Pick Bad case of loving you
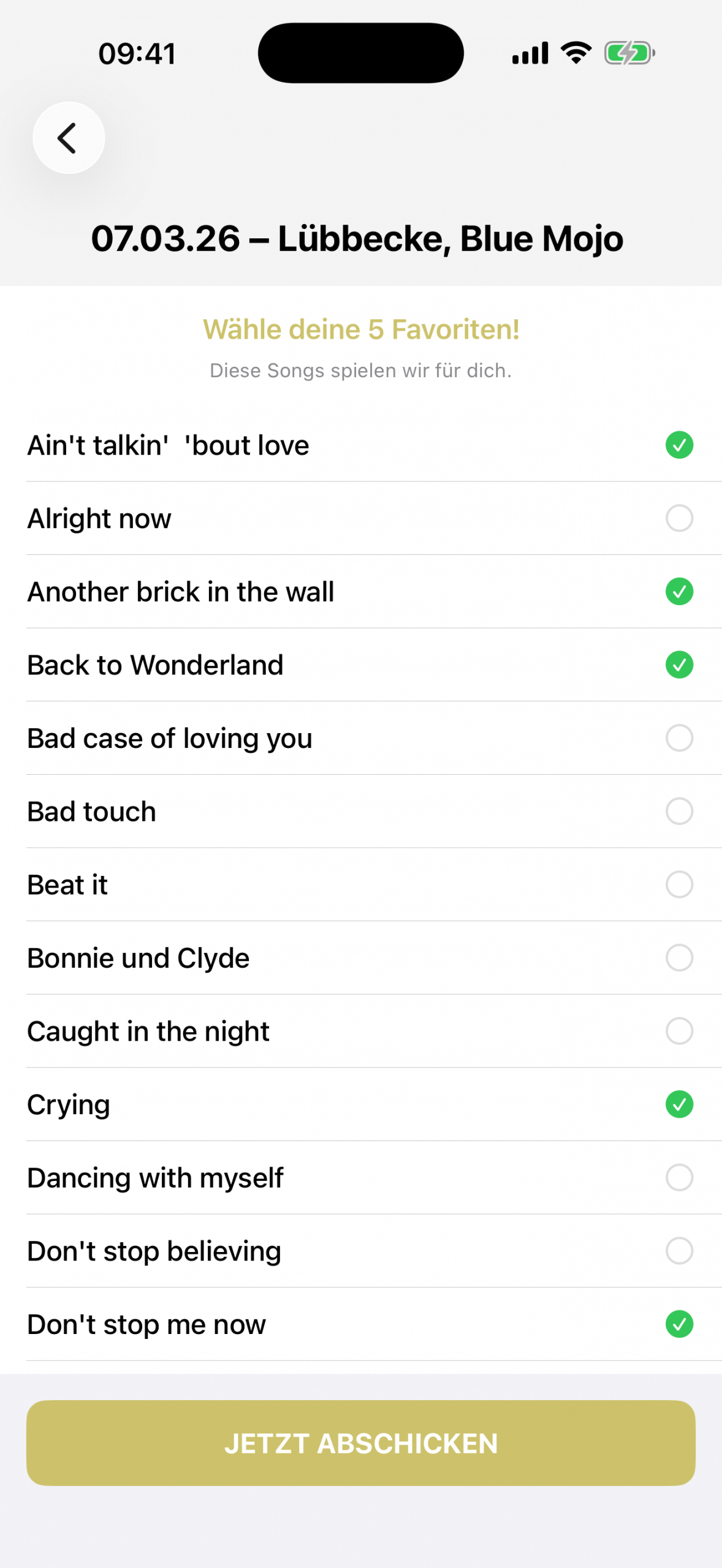The image size is (722, 1568). pos(679,738)
